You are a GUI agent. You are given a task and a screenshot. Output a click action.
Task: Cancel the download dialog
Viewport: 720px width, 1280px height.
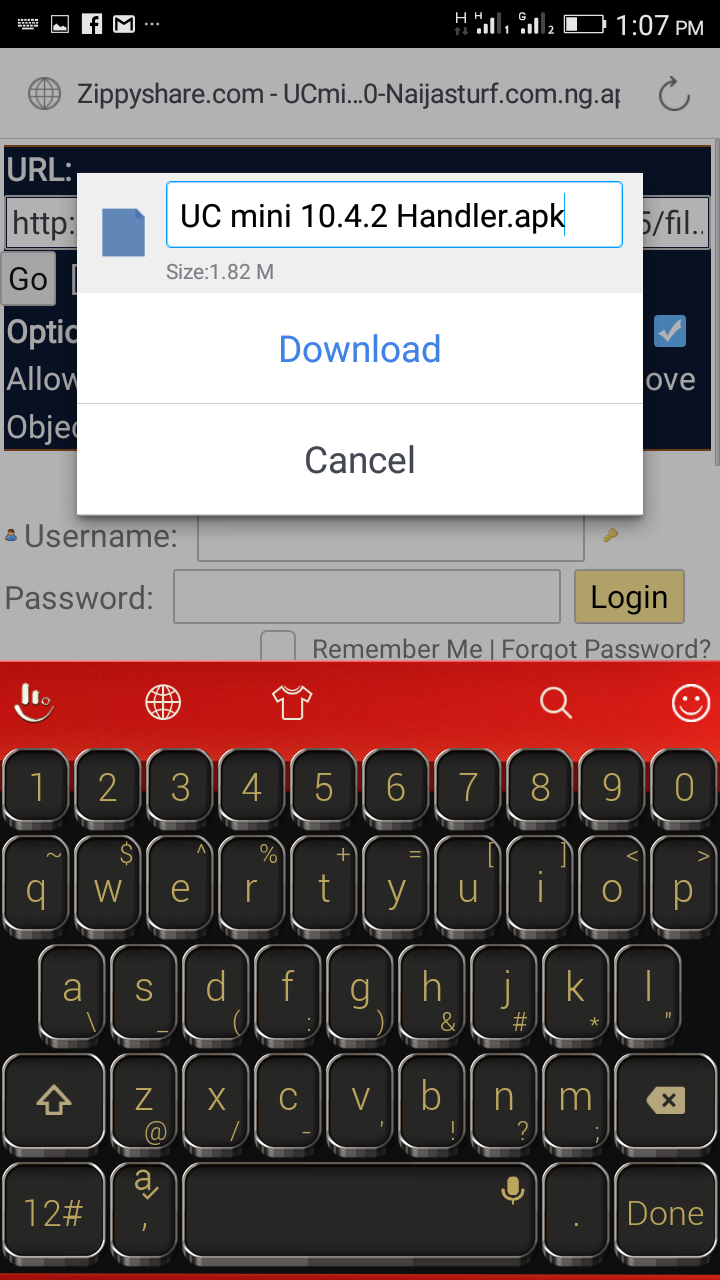point(360,460)
